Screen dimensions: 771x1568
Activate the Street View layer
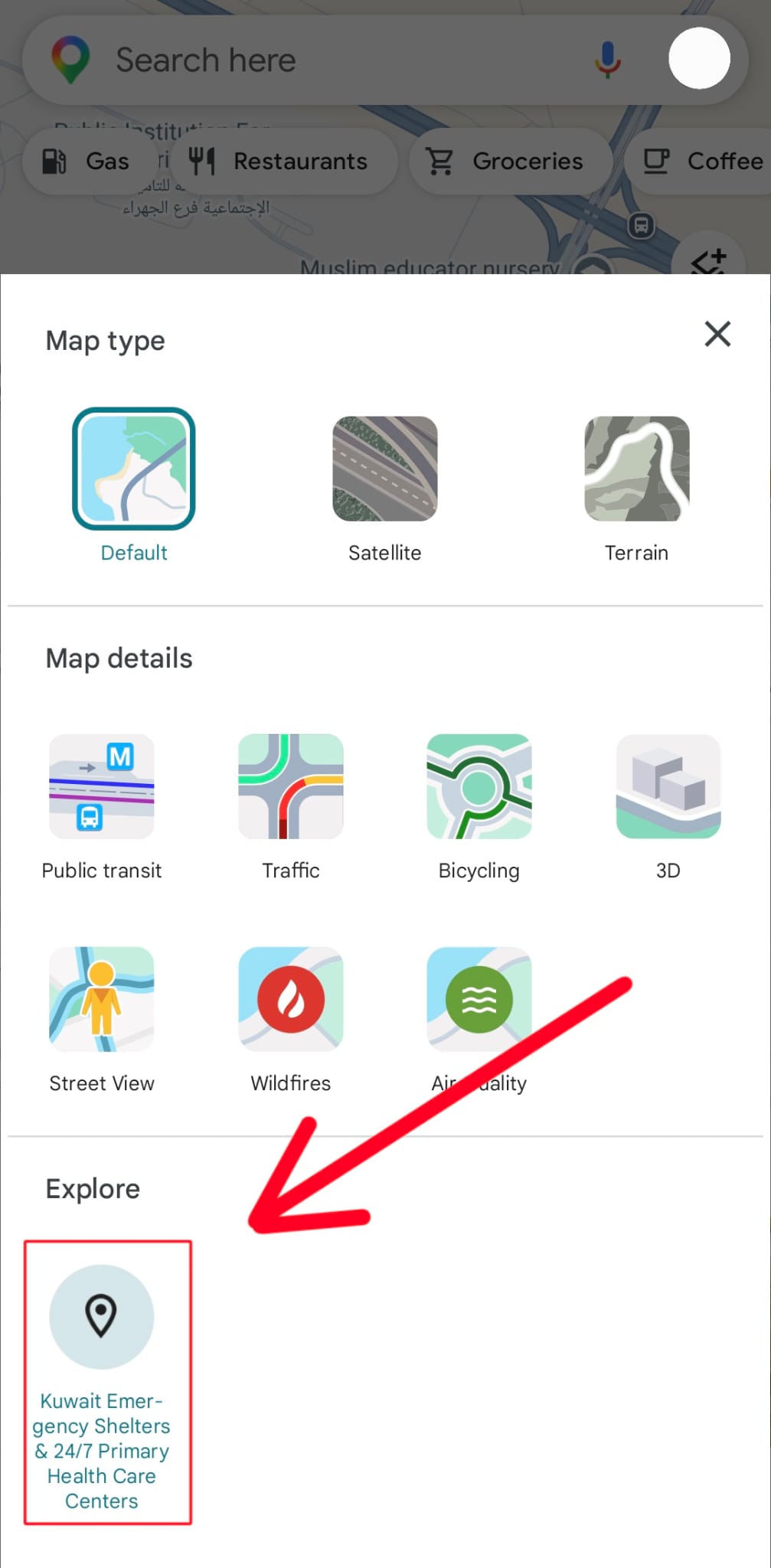click(x=102, y=999)
